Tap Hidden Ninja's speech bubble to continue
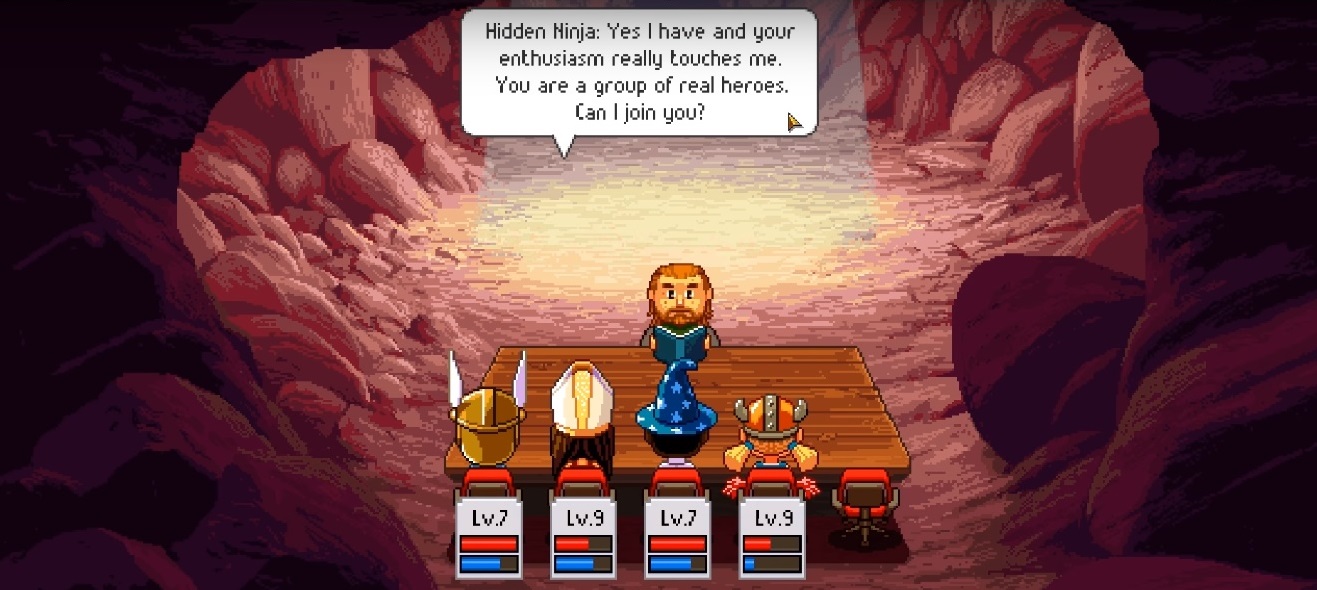This screenshot has height=590, width=1317. pos(639,72)
